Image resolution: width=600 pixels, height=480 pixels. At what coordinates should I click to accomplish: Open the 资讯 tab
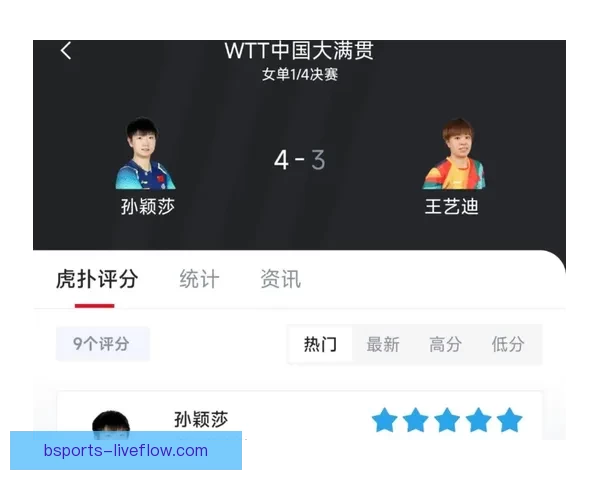click(x=280, y=279)
